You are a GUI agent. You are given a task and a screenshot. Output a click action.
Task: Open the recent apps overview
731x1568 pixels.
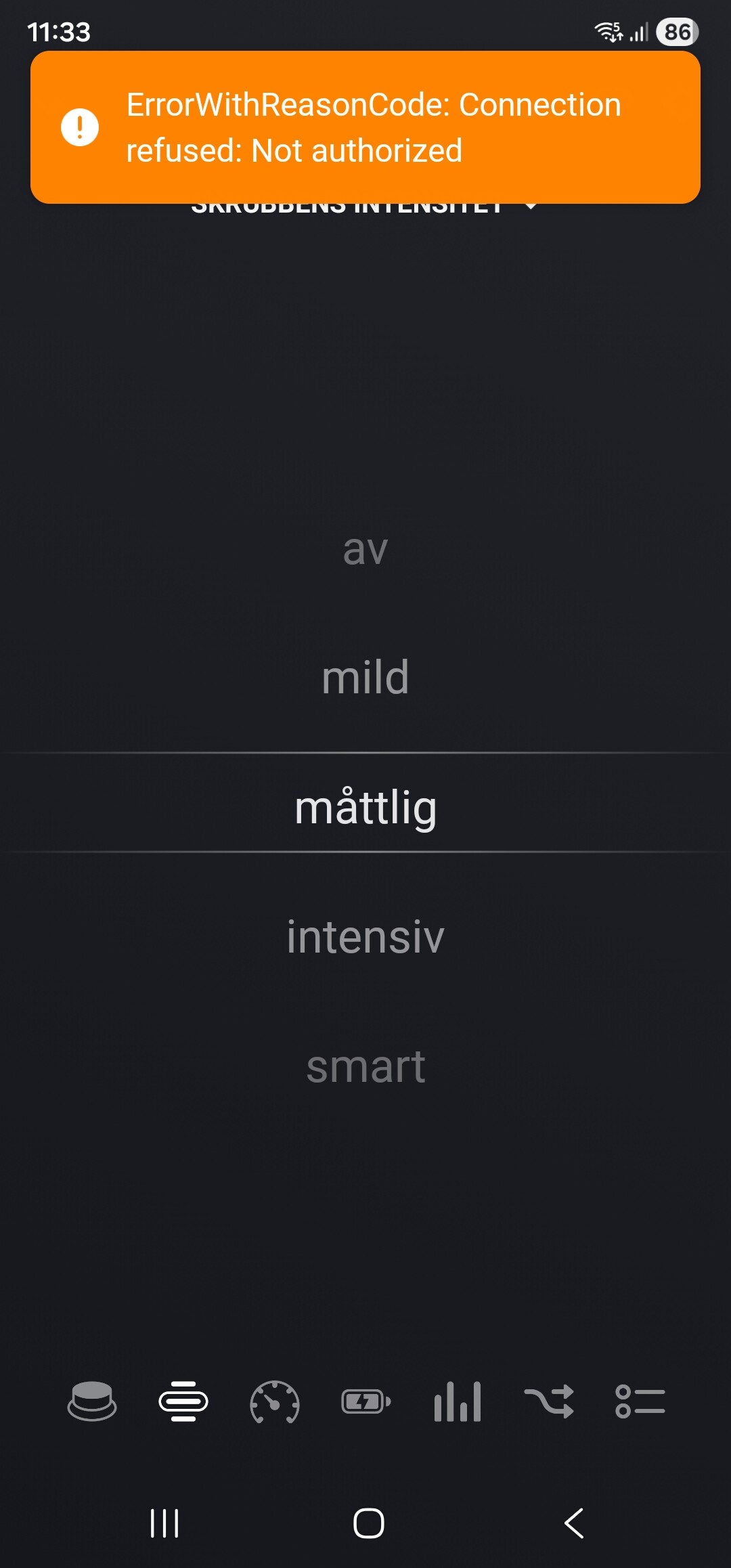164,1523
